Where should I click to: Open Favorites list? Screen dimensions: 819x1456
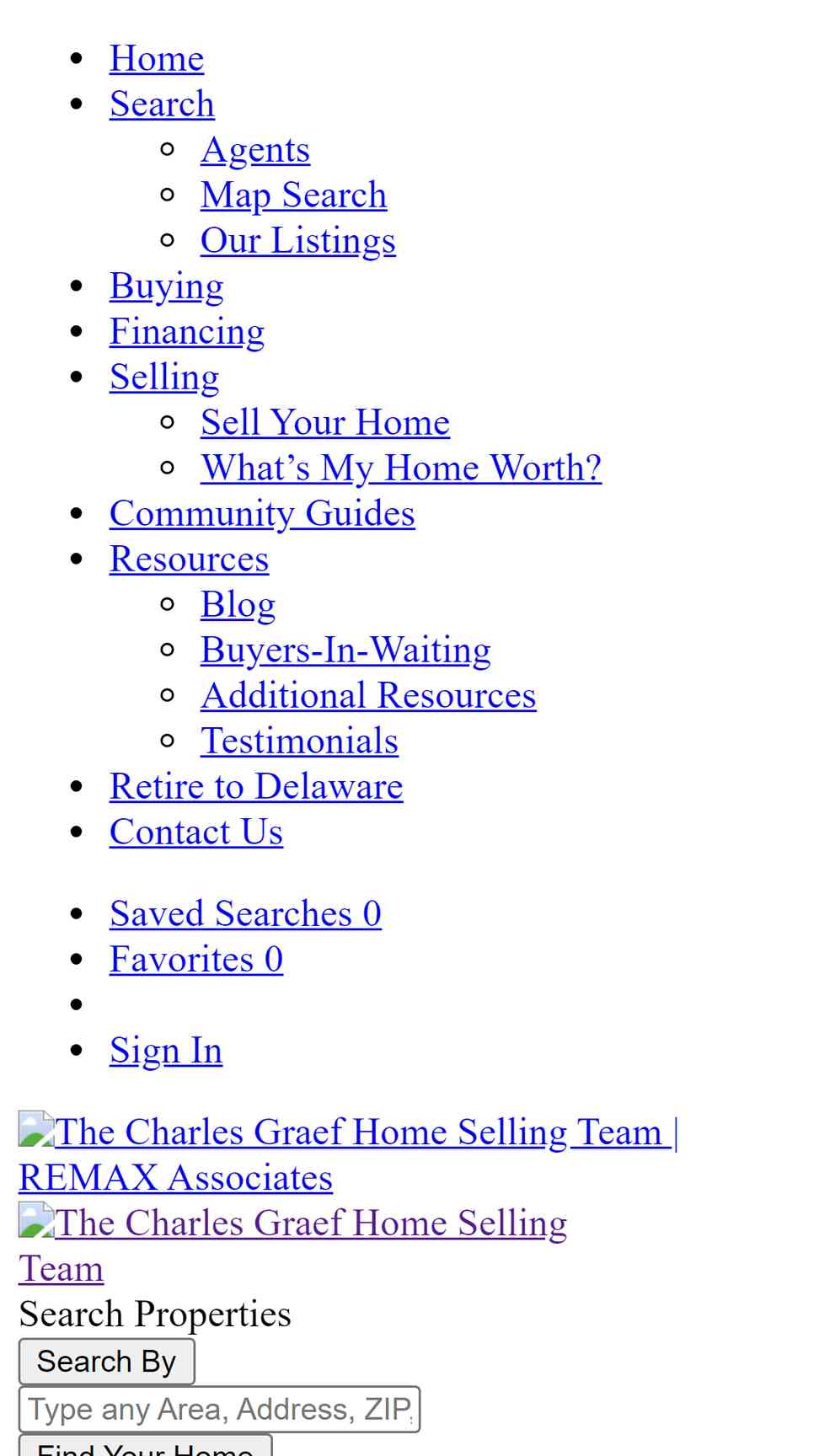tap(196, 960)
